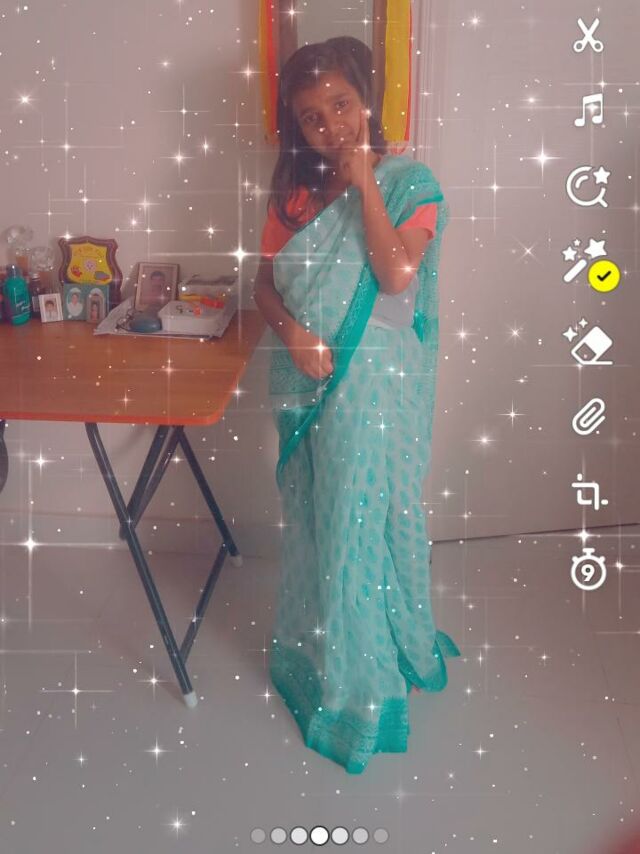The width and height of the screenshot is (640, 854).
Task: Attach a link with the paperclip
Action: [x=588, y=417]
